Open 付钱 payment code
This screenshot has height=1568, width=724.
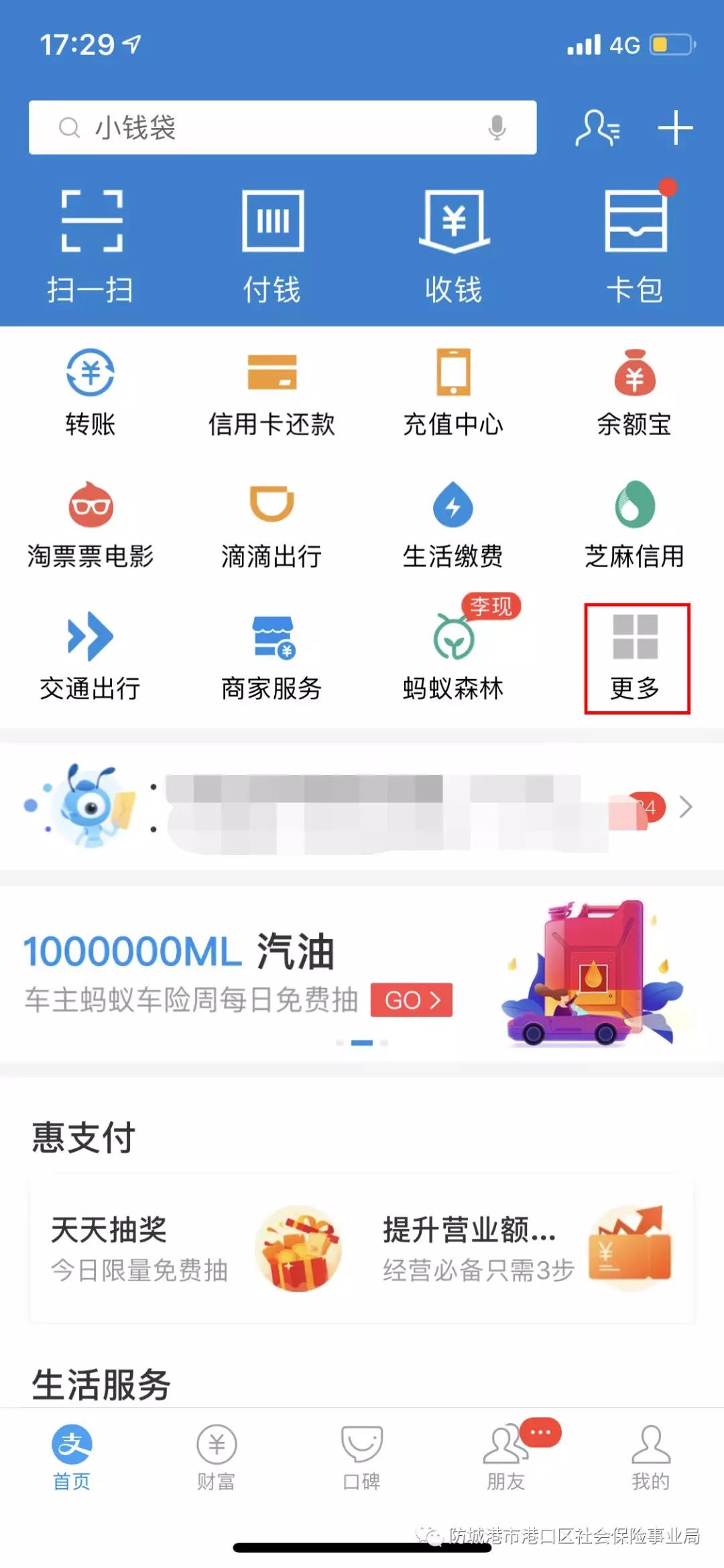click(x=272, y=245)
